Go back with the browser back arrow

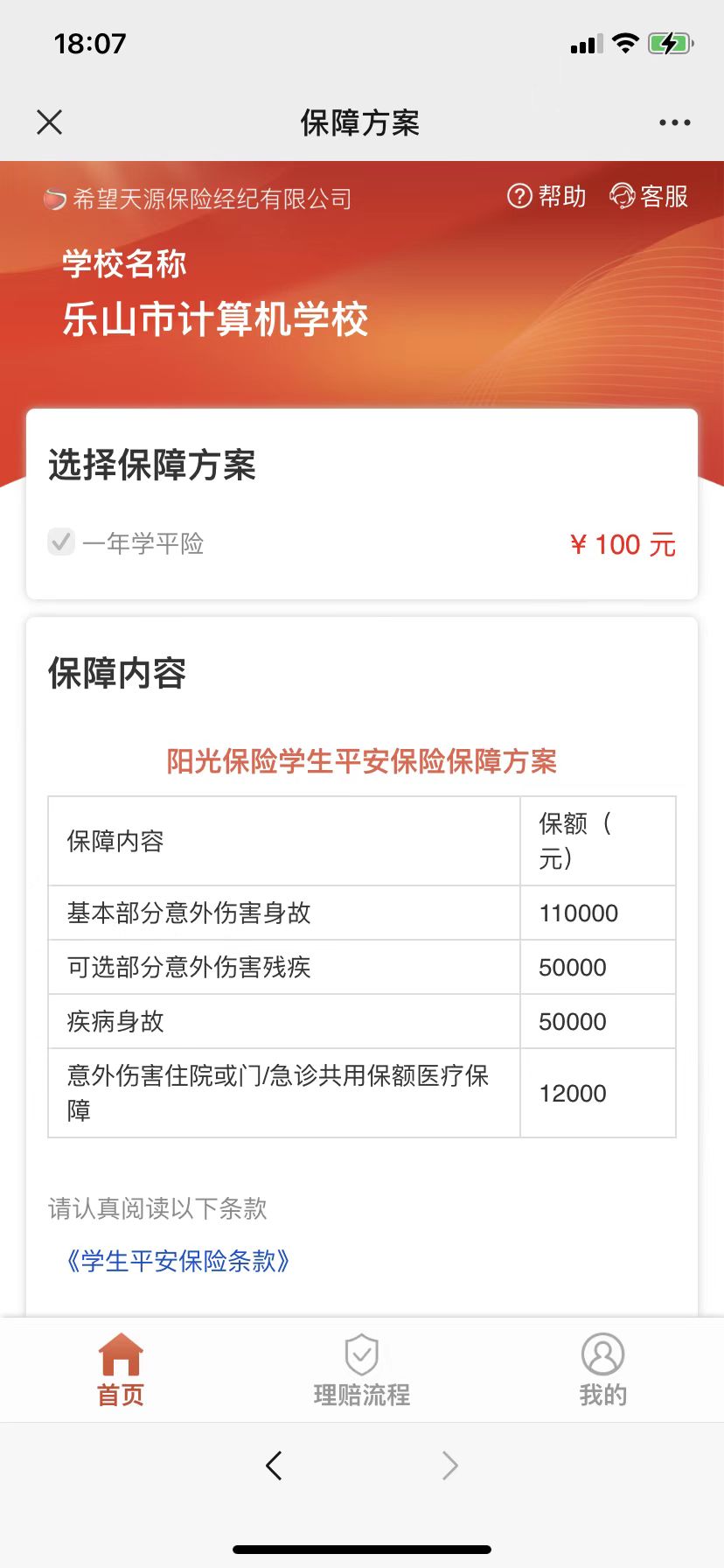[274, 1465]
